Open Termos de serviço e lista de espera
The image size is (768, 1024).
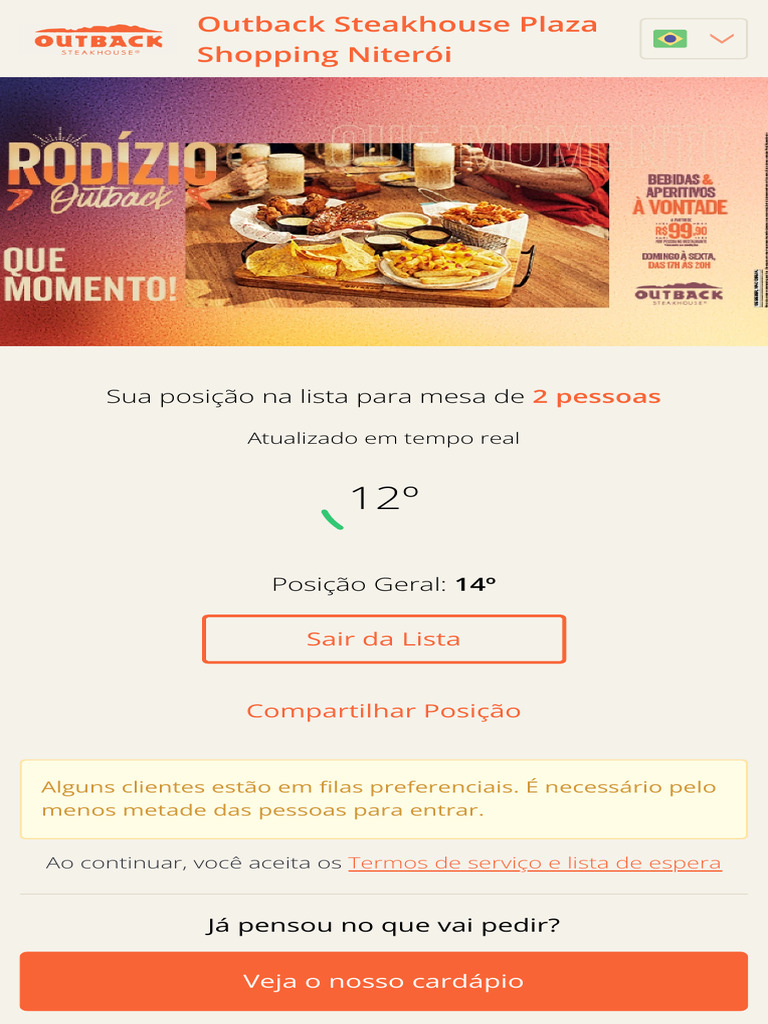(x=534, y=863)
